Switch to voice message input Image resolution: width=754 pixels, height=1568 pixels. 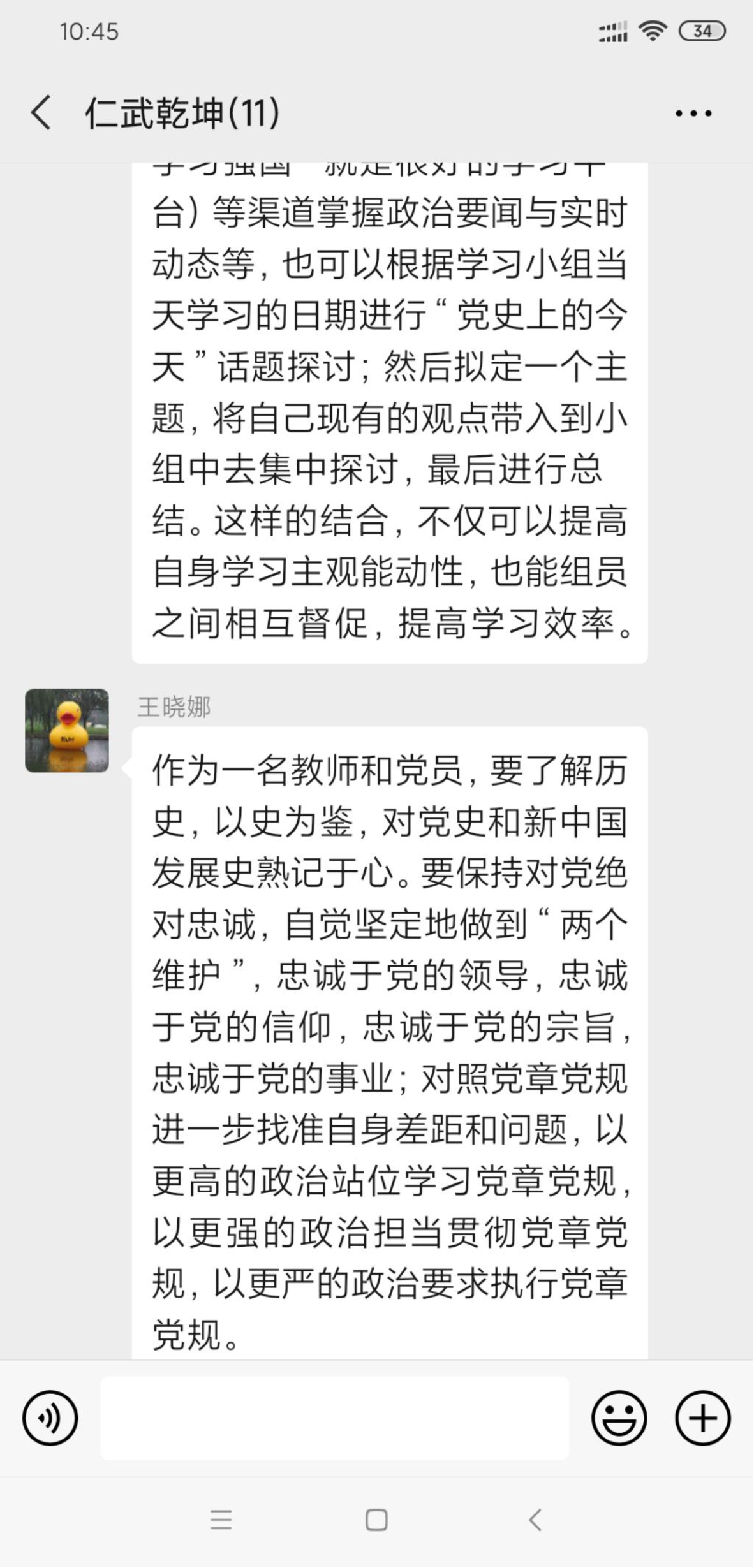click(x=50, y=1418)
